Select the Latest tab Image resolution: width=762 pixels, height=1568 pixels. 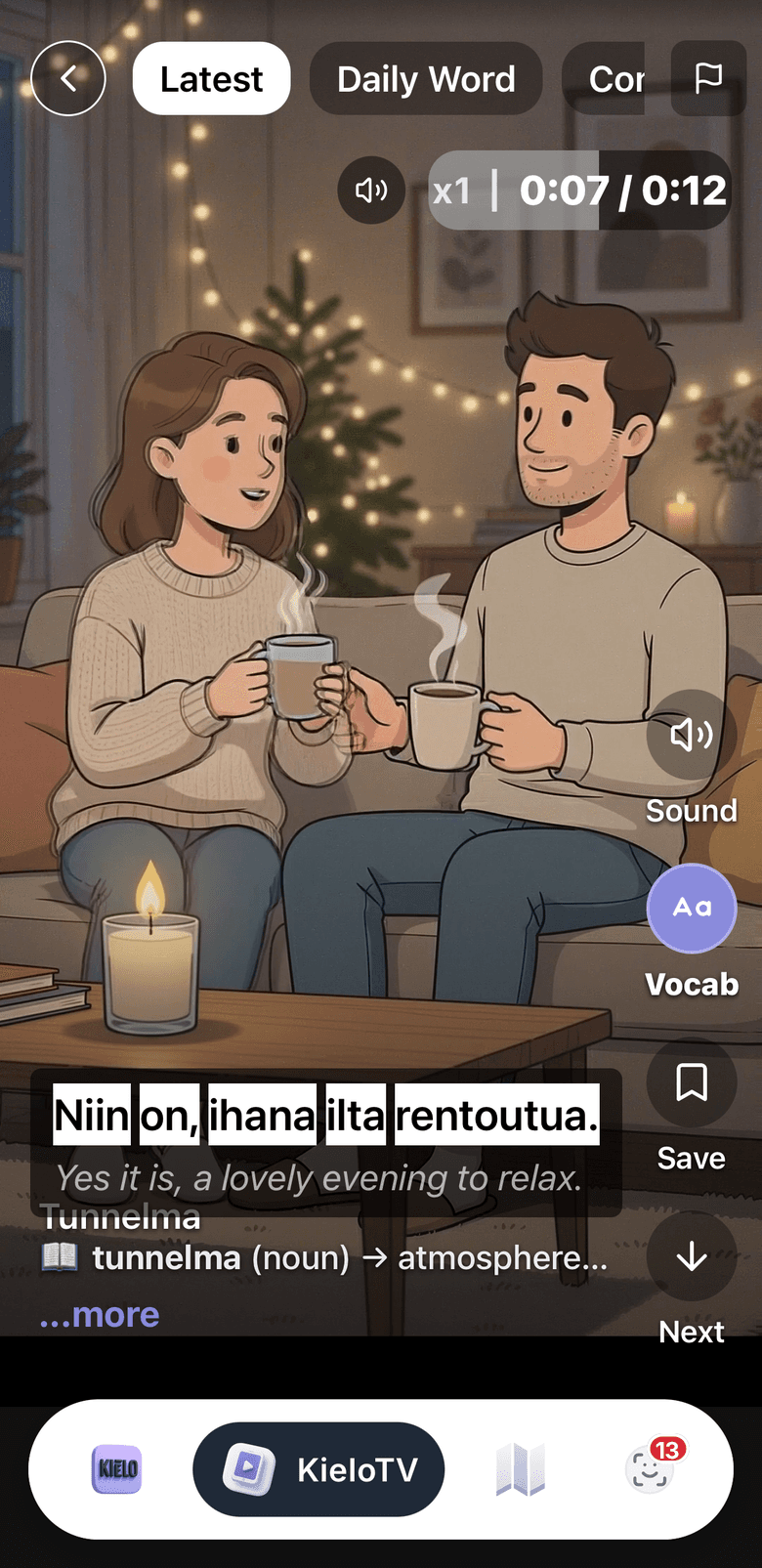[x=211, y=78]
